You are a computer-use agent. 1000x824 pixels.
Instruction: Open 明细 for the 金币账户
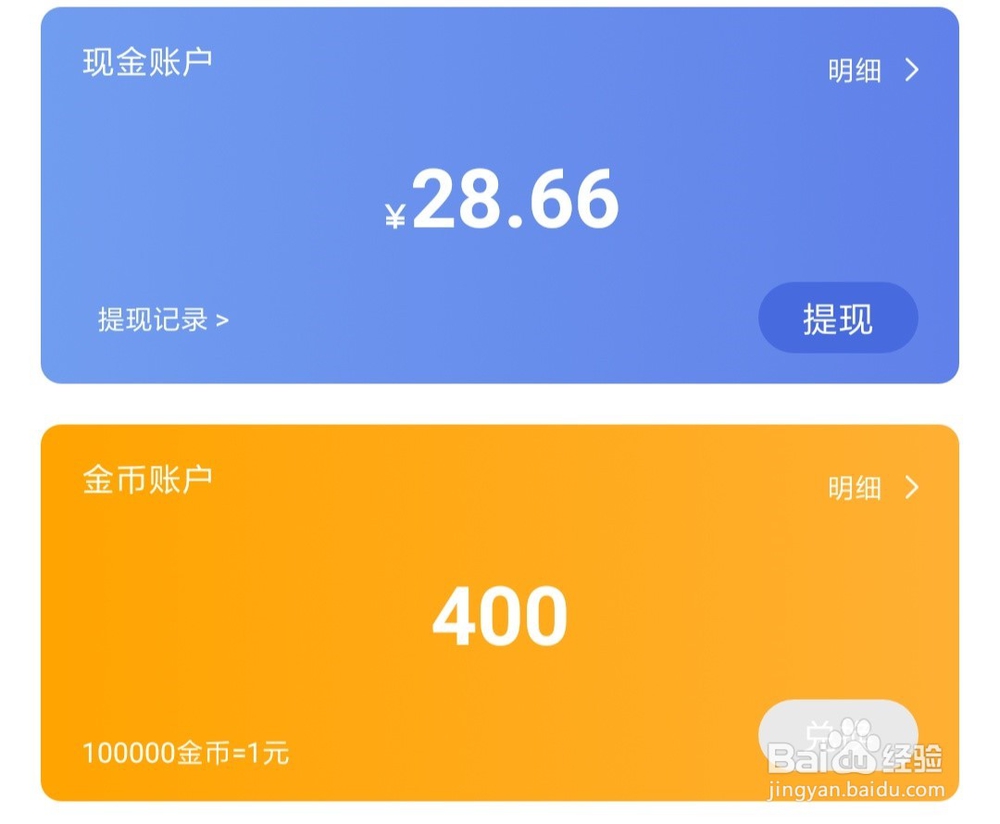872,488
